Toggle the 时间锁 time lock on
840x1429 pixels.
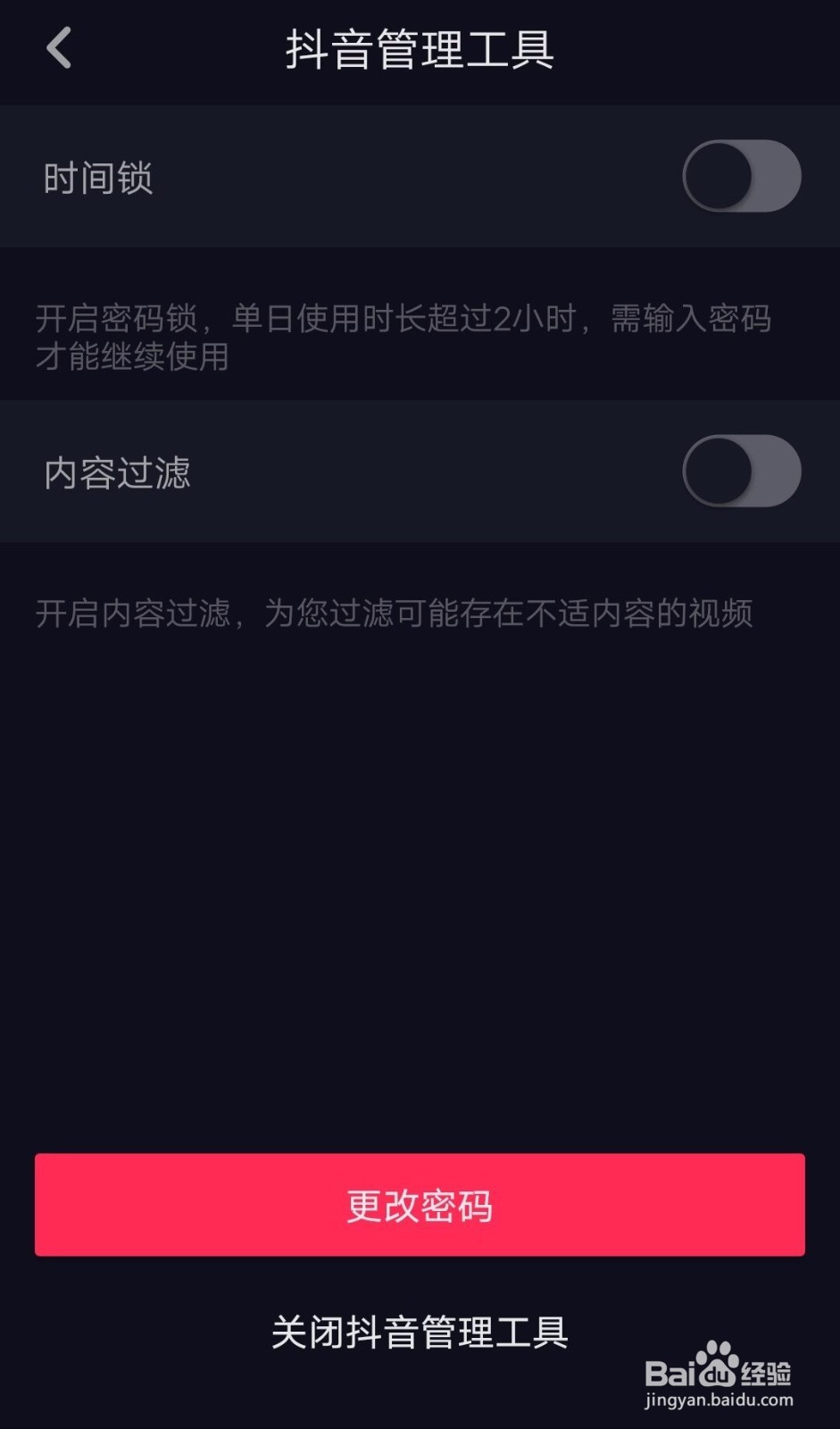click(x=742, y=175)
